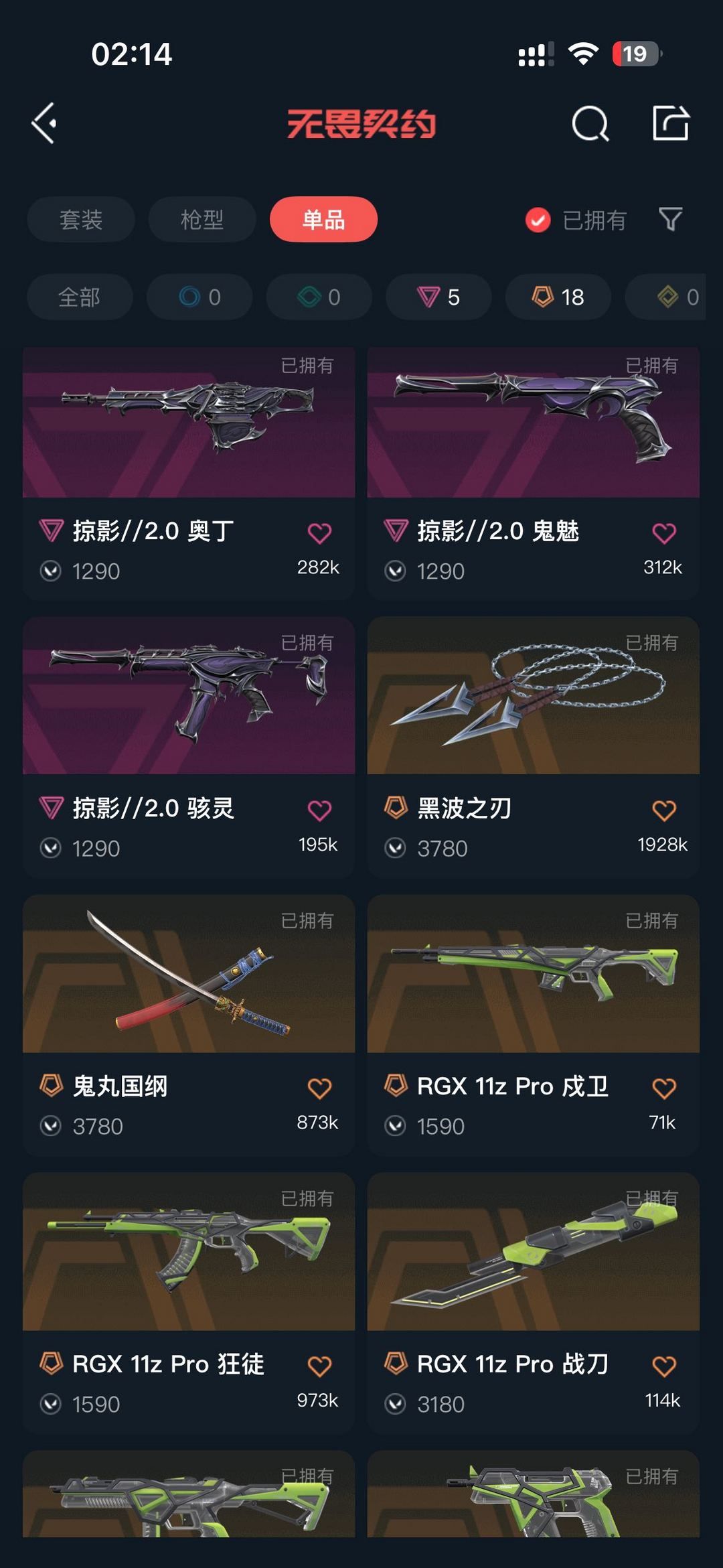Select the pink tier filter showing 5

(438, 297)
